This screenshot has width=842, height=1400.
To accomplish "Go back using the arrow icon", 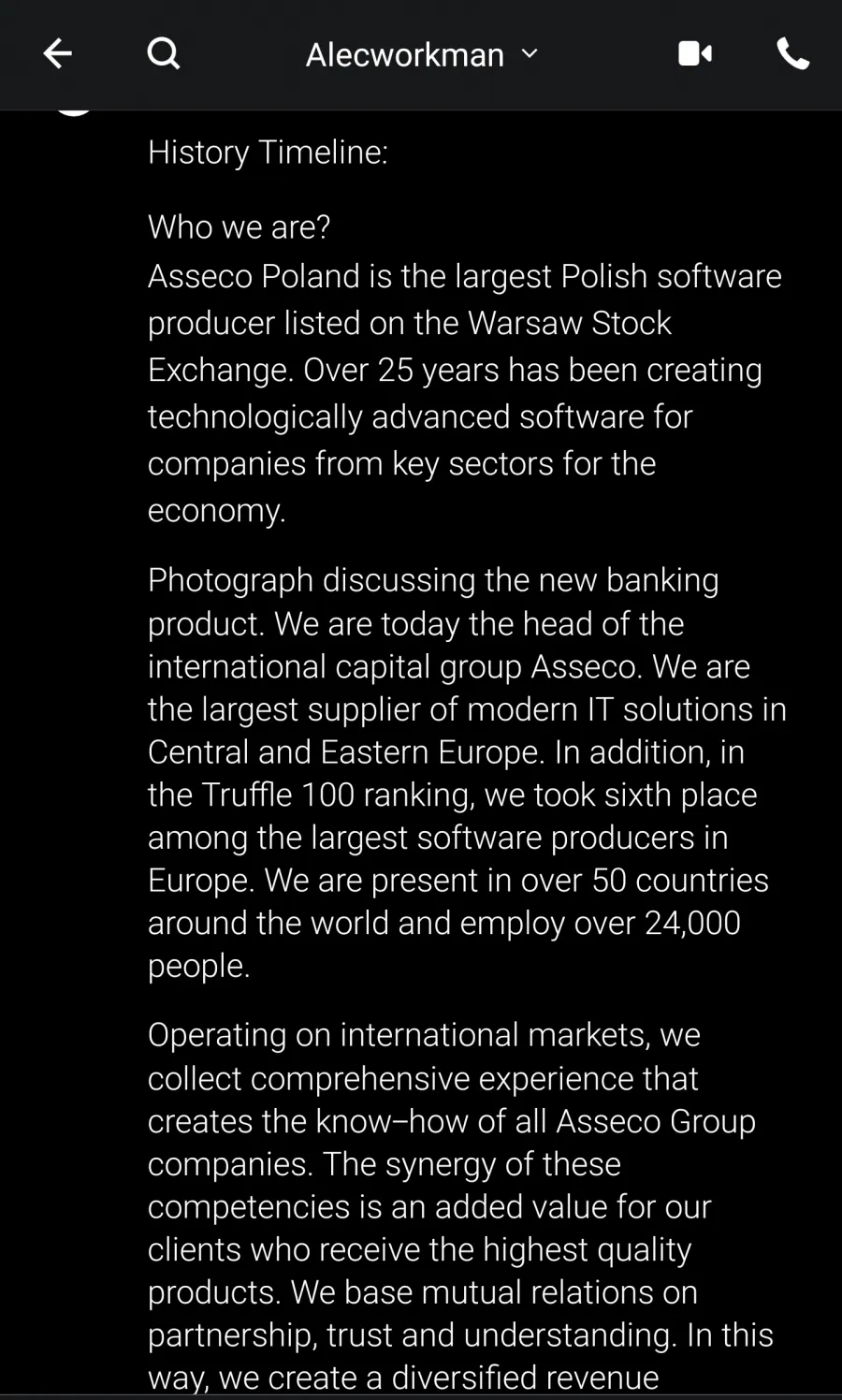I will point(57,54).
